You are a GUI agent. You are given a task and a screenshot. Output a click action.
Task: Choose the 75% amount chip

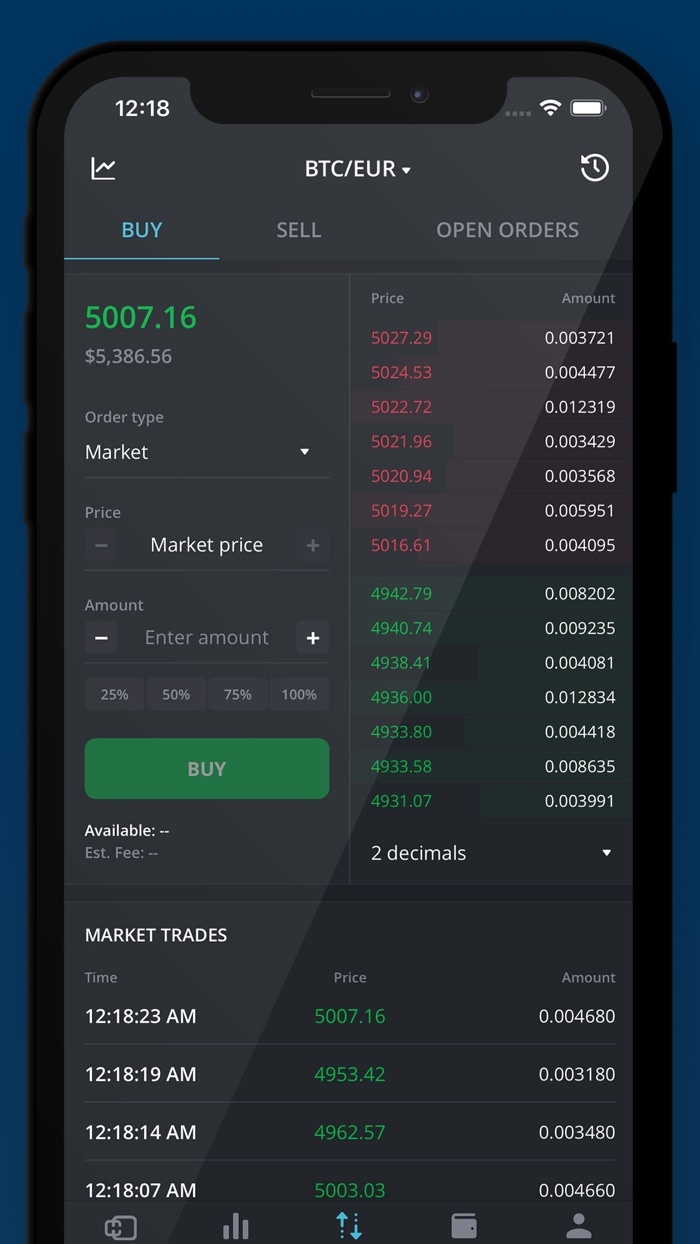click(x=237, y=694)
